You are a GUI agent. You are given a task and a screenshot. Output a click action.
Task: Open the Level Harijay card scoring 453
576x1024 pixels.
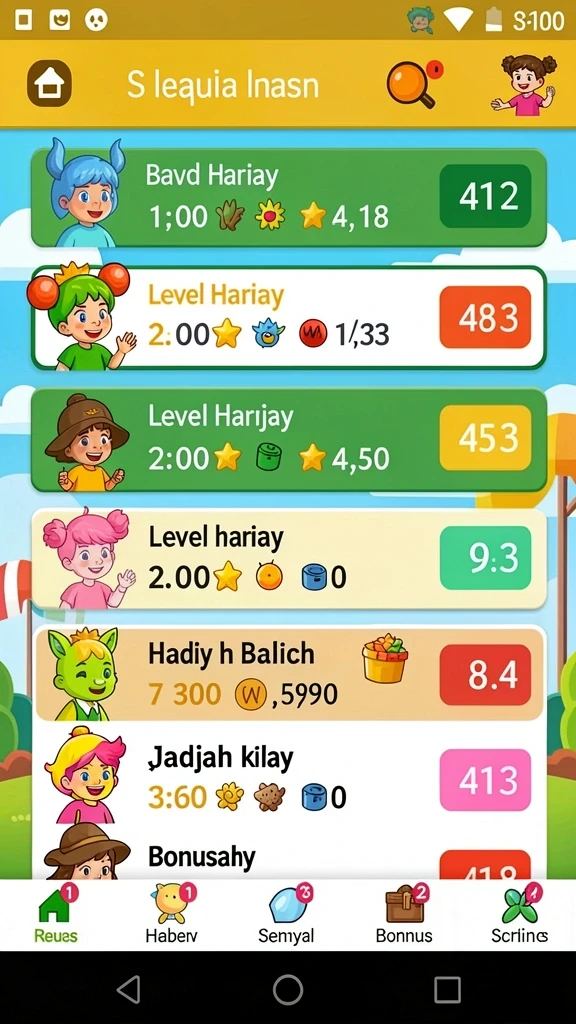tap(289, 440)
